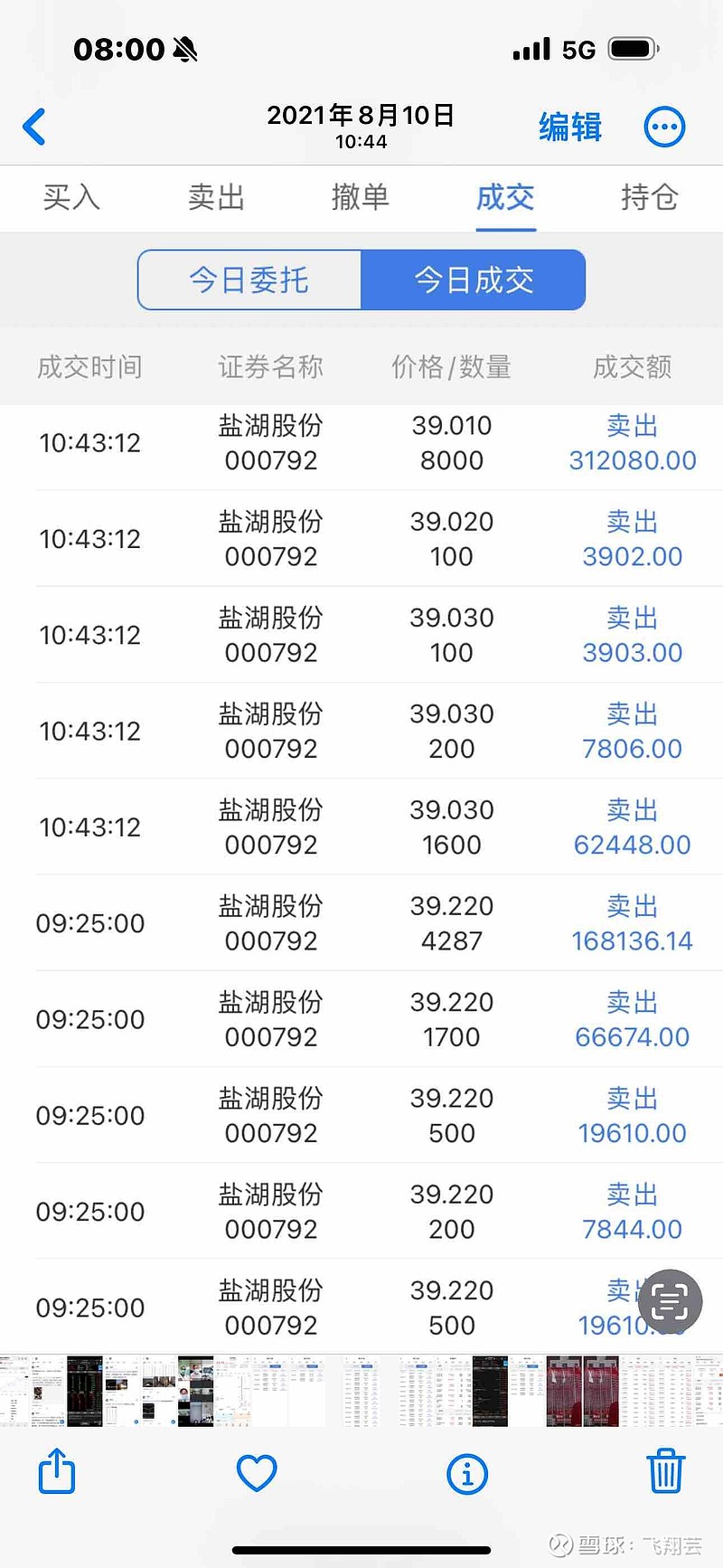The width and height of the screenshot is (723, 1568).
Task: Show photo details with the info icon
Action: [466, 1473]
